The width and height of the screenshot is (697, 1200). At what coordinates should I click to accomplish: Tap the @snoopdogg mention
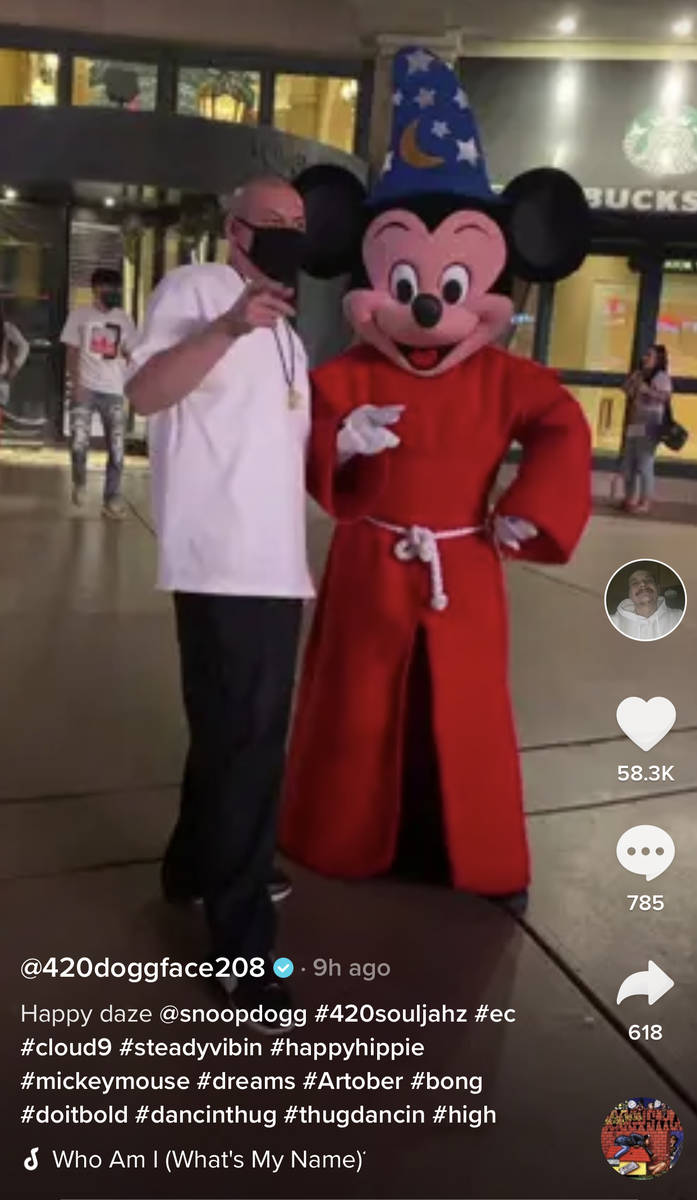[232, 1014]
